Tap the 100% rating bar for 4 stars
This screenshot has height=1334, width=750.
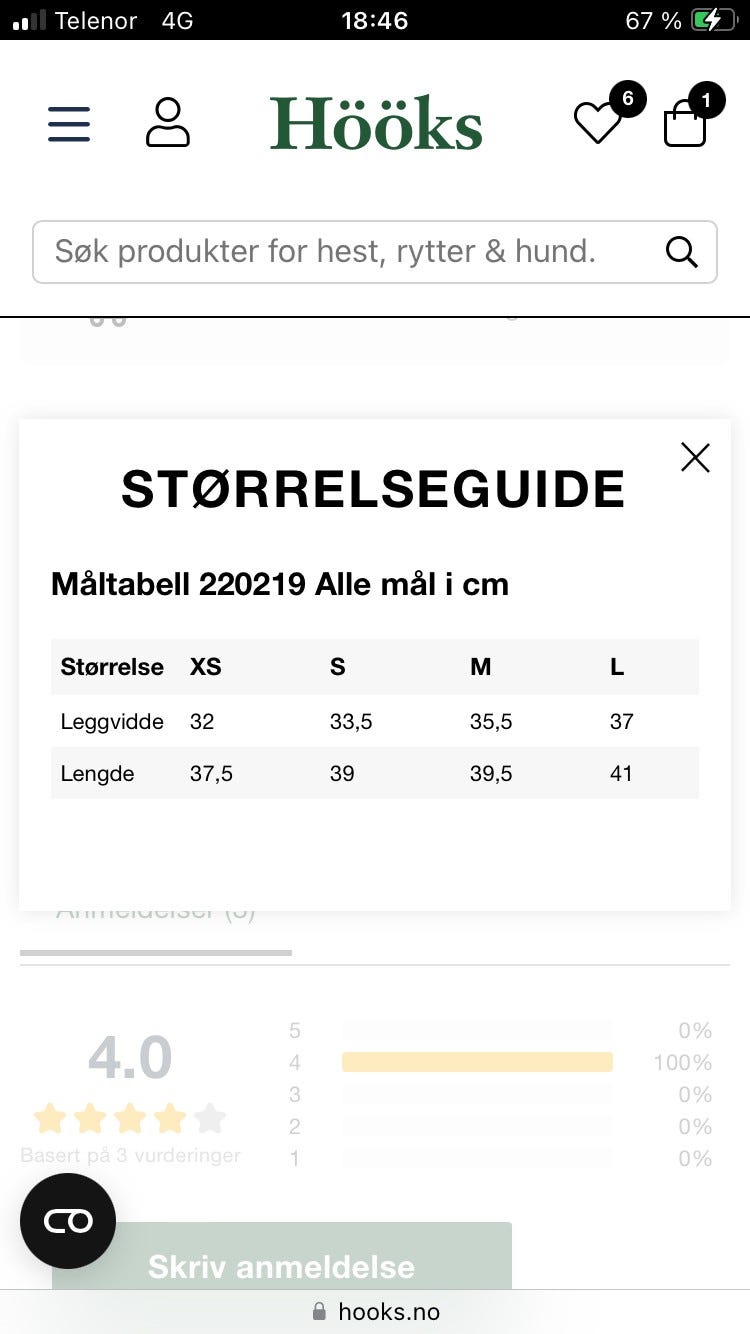click(x=477, y=1063)
